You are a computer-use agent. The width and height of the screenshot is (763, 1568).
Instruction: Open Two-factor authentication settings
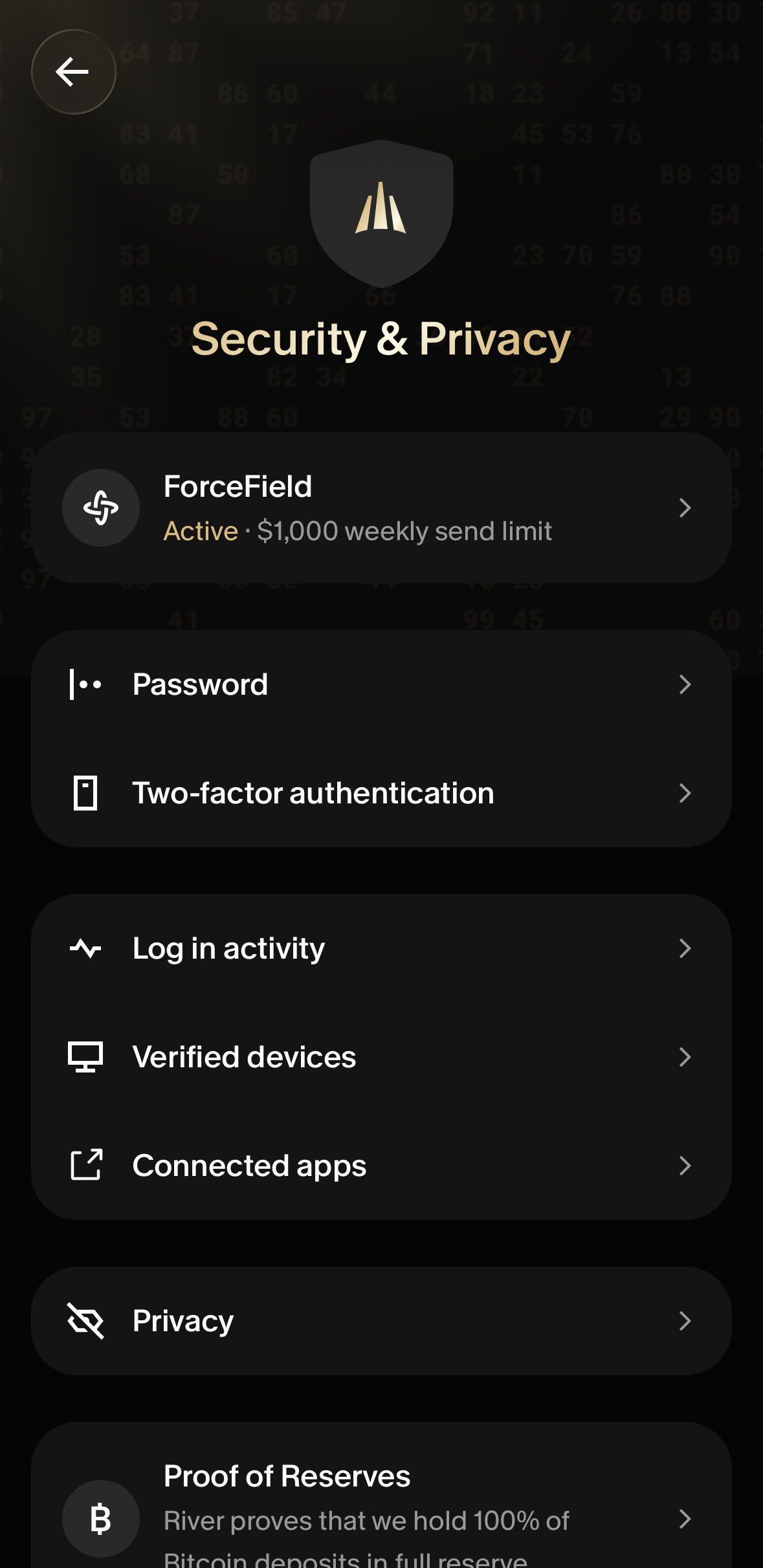pyautogui.click(x=381, y=793)
